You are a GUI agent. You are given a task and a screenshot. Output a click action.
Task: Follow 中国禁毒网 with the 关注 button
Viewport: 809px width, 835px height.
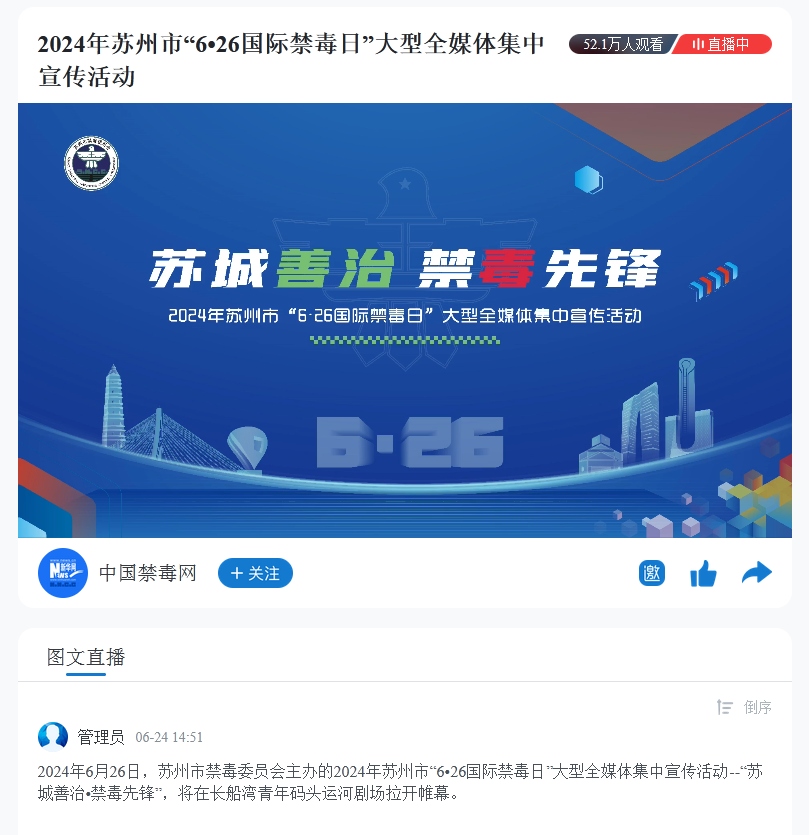(x=255, y=573)
